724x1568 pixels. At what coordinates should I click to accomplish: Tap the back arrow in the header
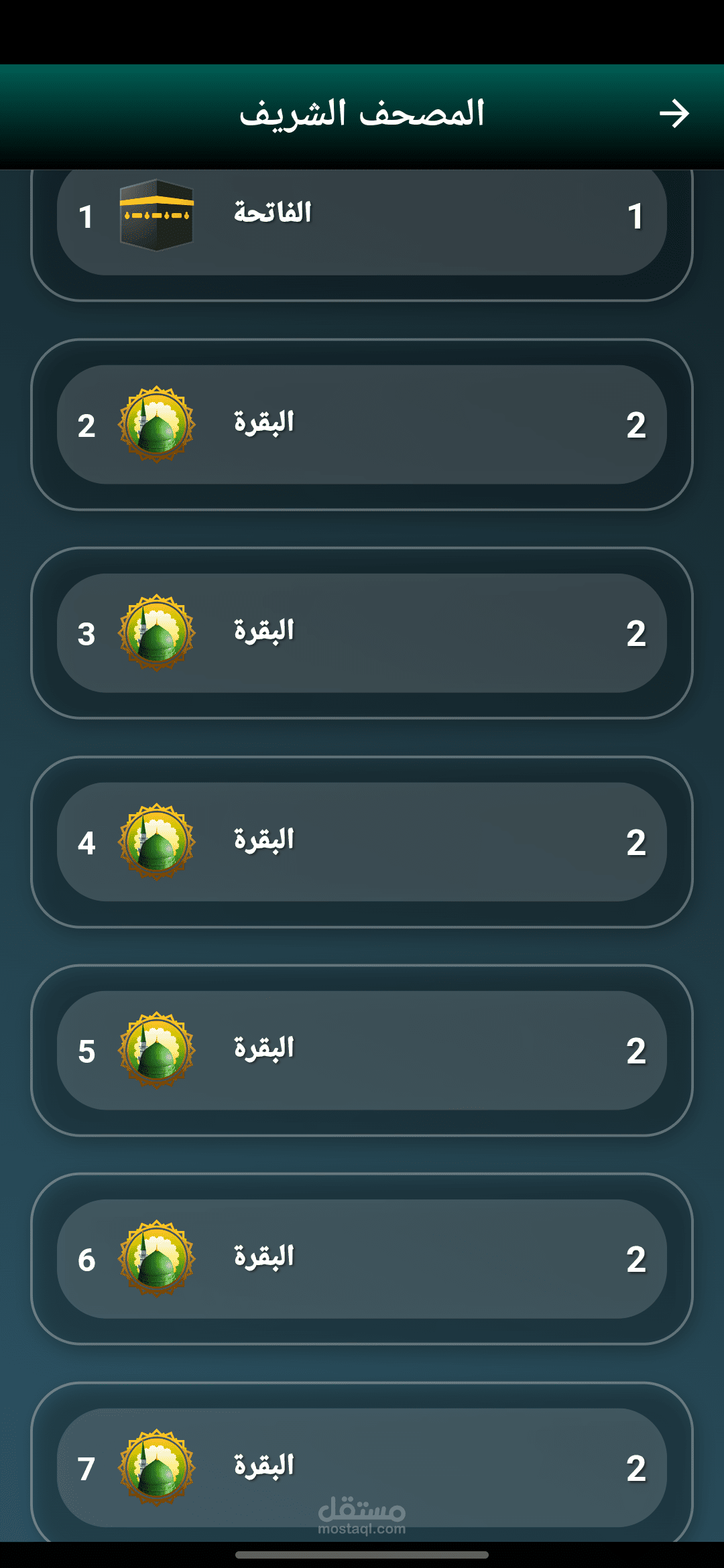[674, 114]
